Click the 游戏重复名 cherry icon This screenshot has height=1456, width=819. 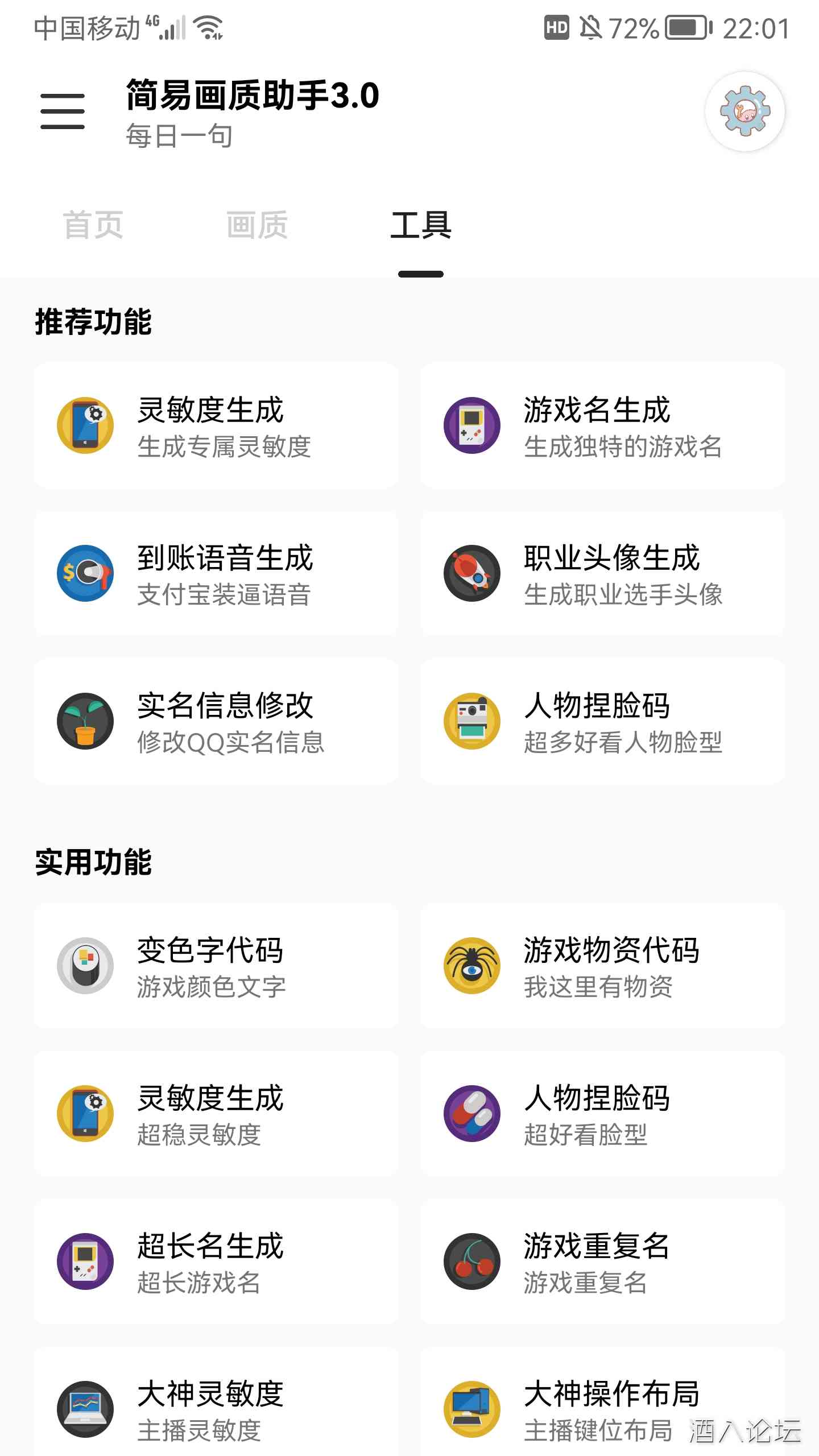(x=472, y=1261)
